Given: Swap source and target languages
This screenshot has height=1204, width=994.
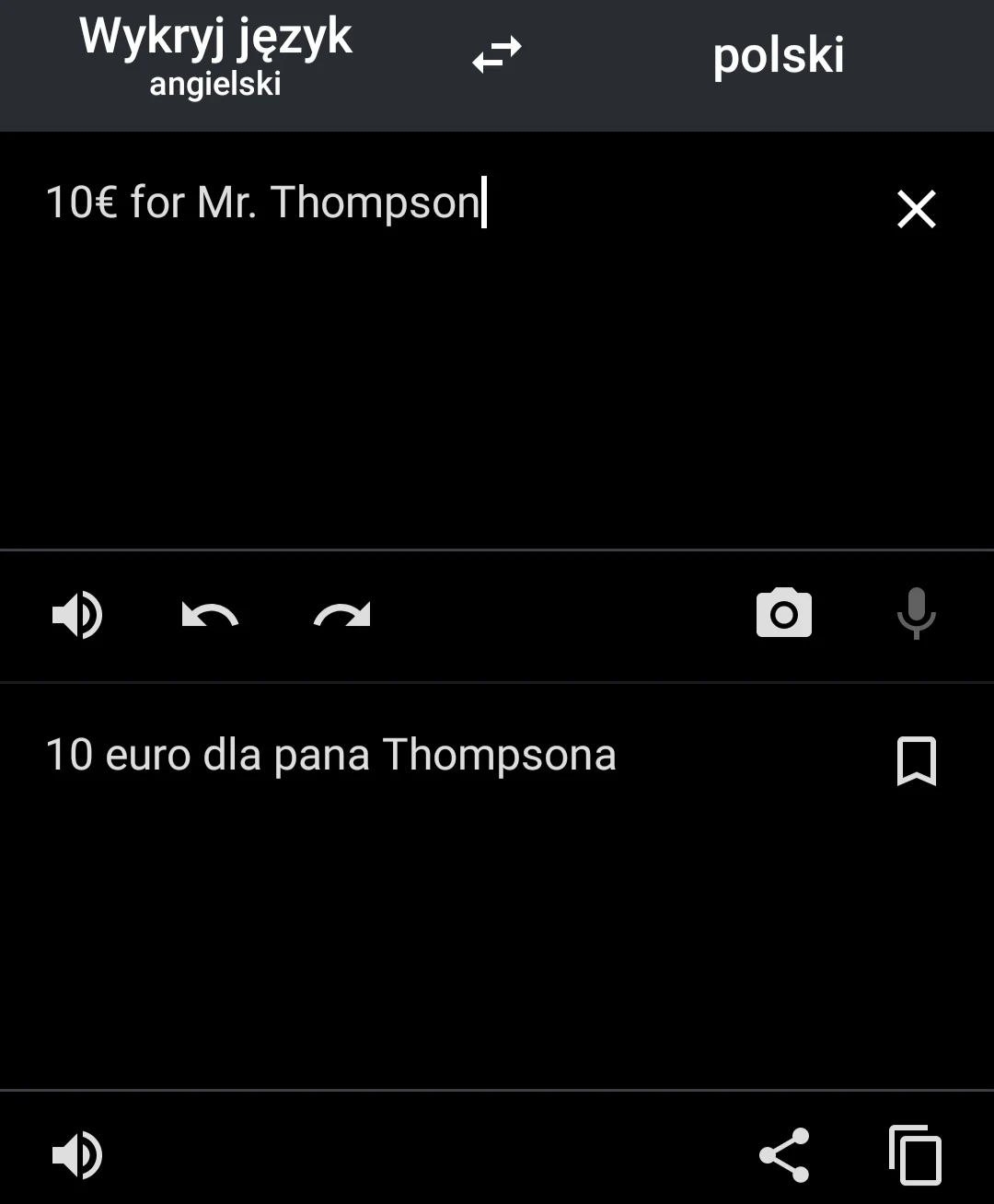Looking at the screenshot, I should pyautogui.click(x=497, y=55).
